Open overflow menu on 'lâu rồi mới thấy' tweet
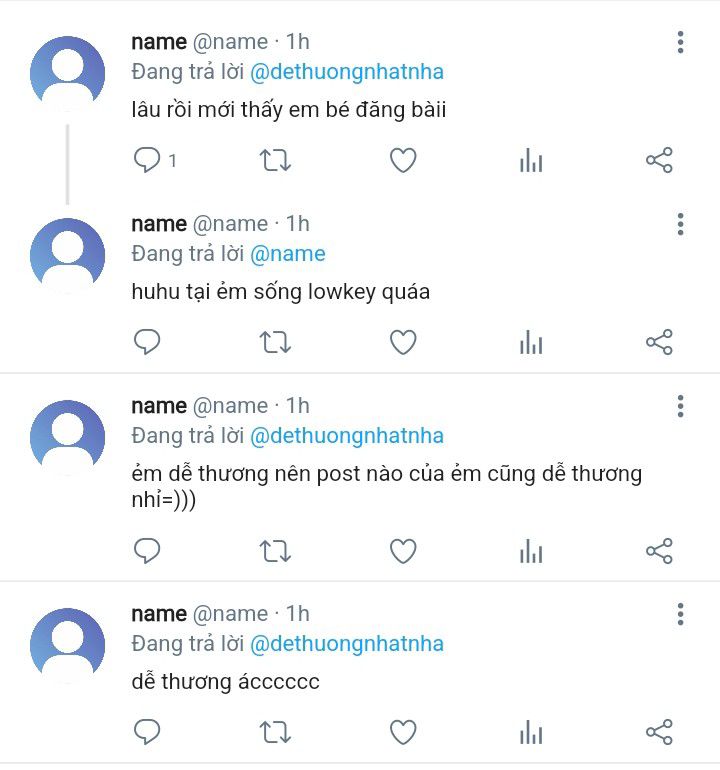This screenshot has width=720, height=770. tap(680, 42)
